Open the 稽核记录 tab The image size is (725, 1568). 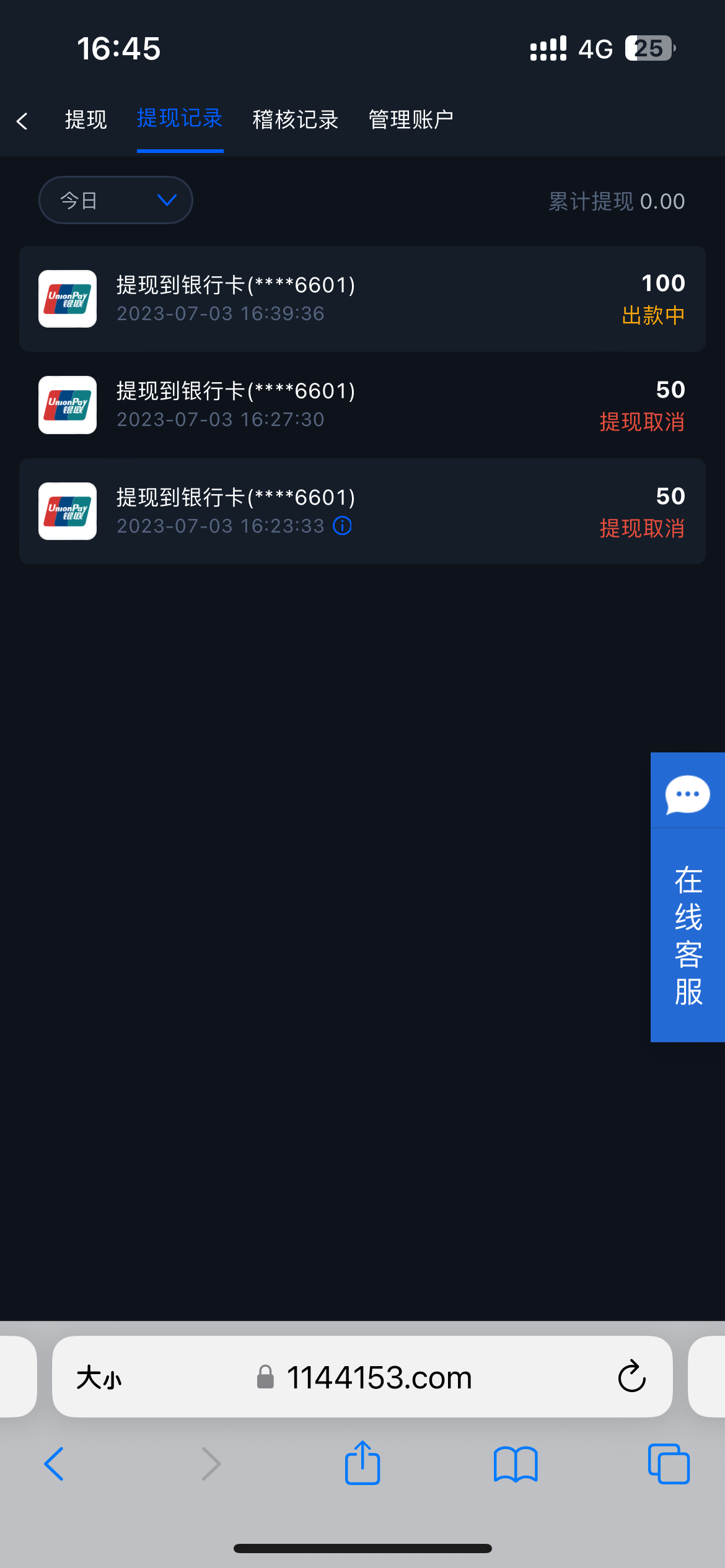pyautogui.click(x=295, y=120)
